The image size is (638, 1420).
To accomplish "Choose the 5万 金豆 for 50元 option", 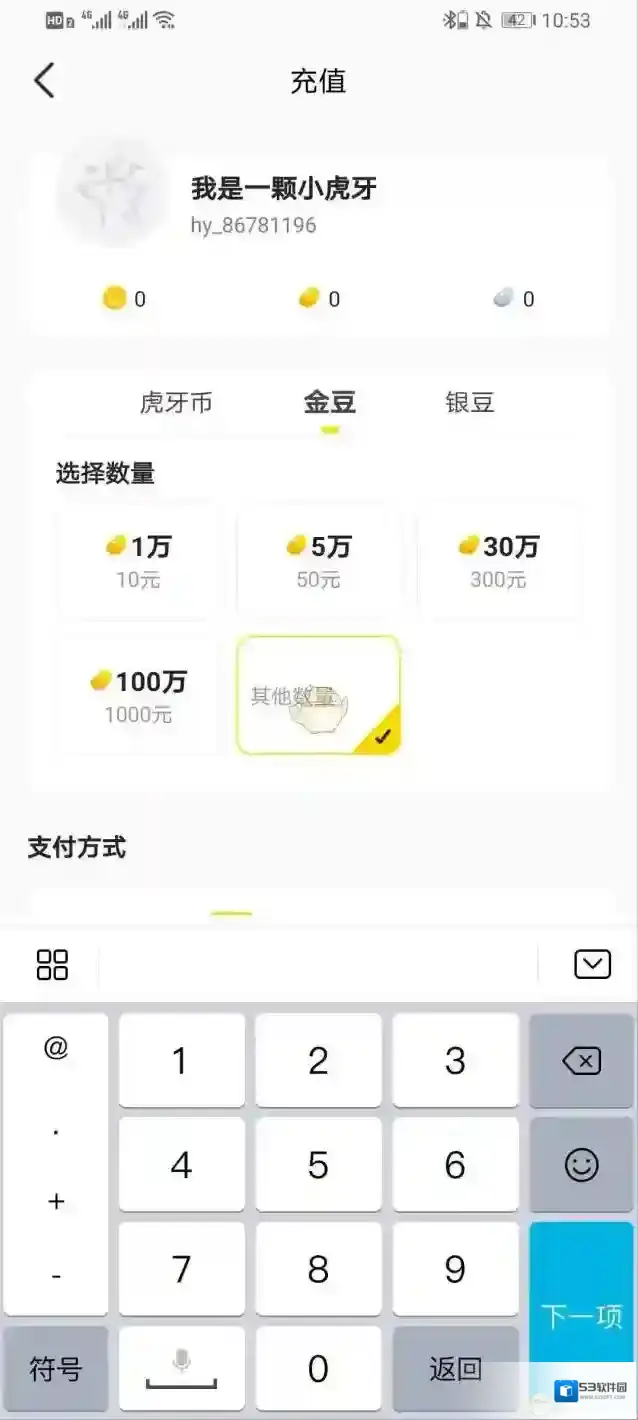I will [318, 561].
